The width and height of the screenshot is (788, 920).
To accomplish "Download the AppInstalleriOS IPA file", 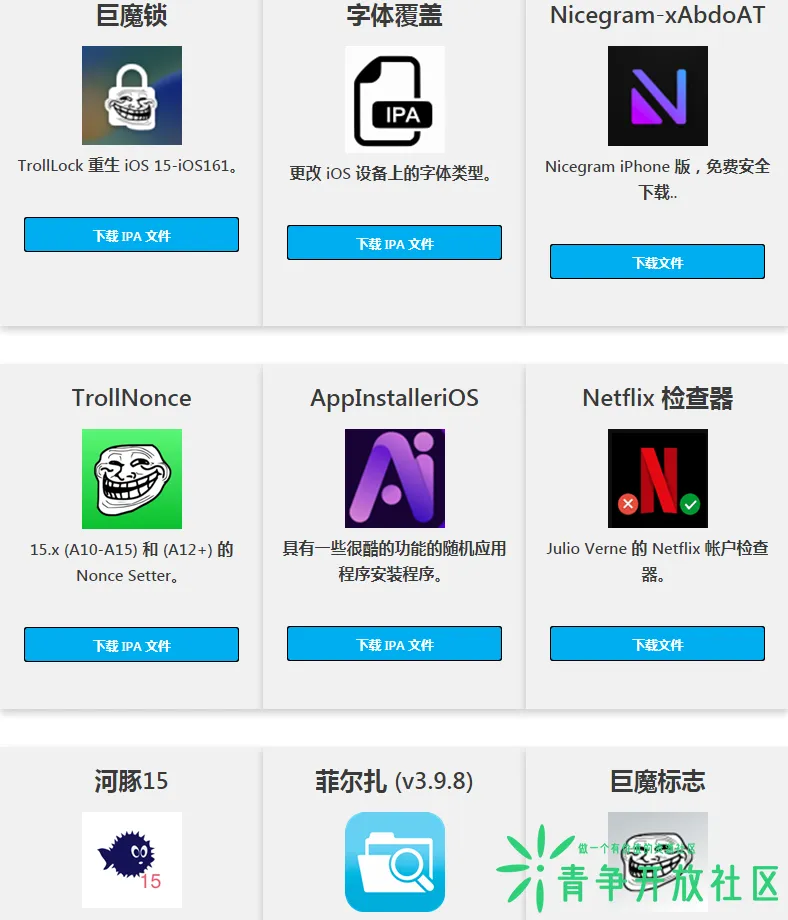I will coord(394,644).
